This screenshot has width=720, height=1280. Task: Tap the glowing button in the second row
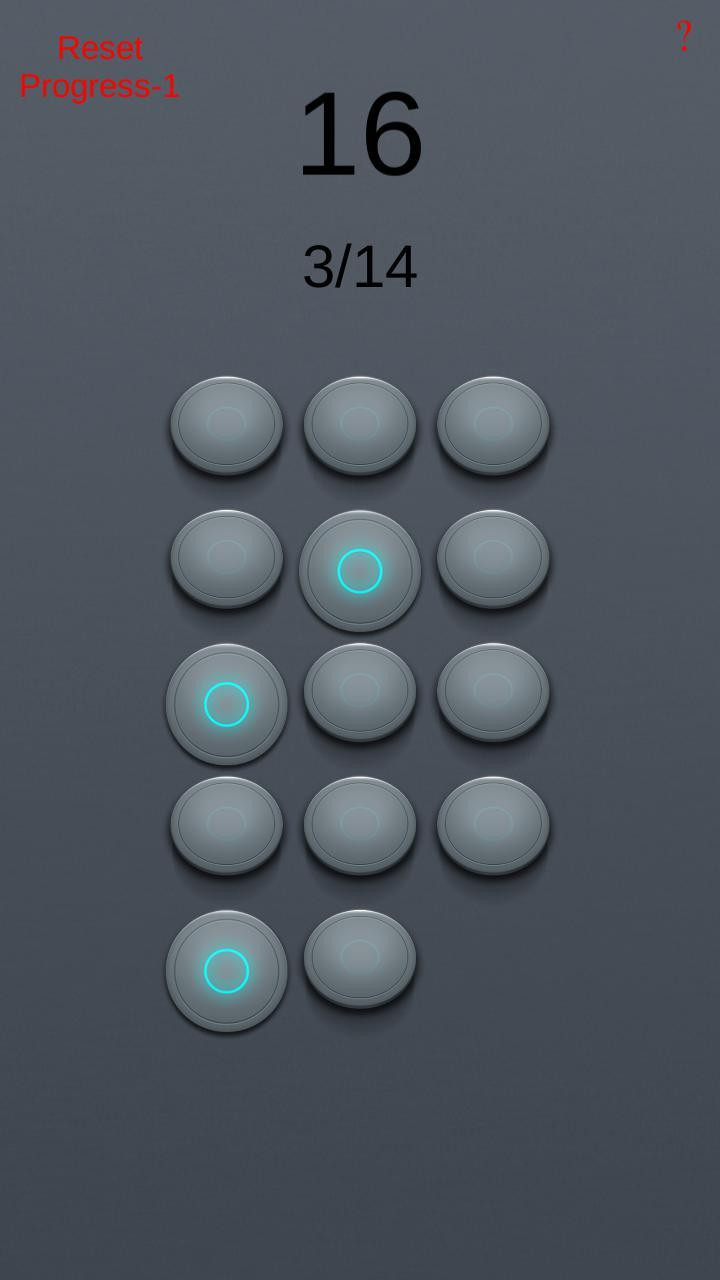coord(360,571)
